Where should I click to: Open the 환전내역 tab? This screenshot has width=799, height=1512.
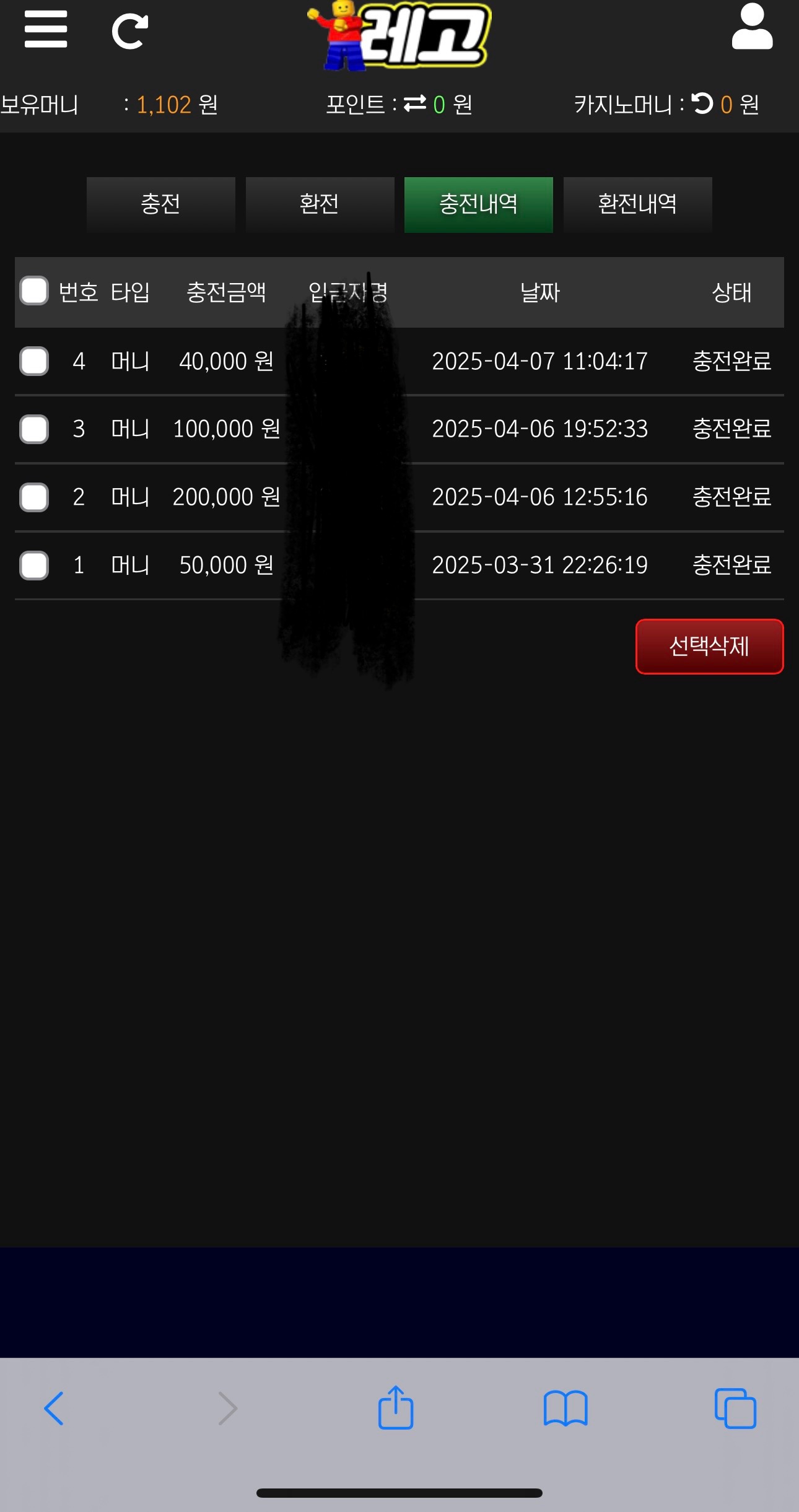[x=637, y=204]
